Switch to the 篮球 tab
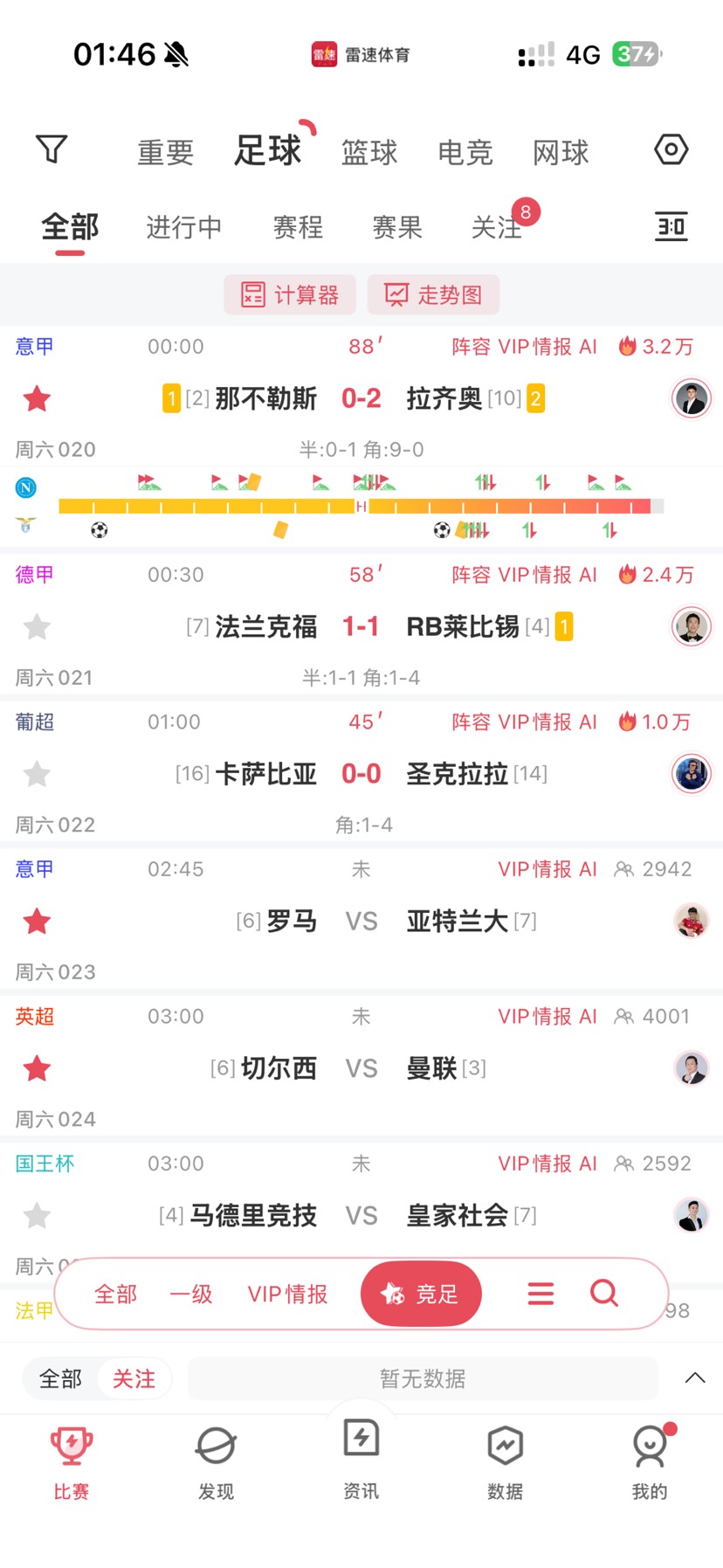 368,151
